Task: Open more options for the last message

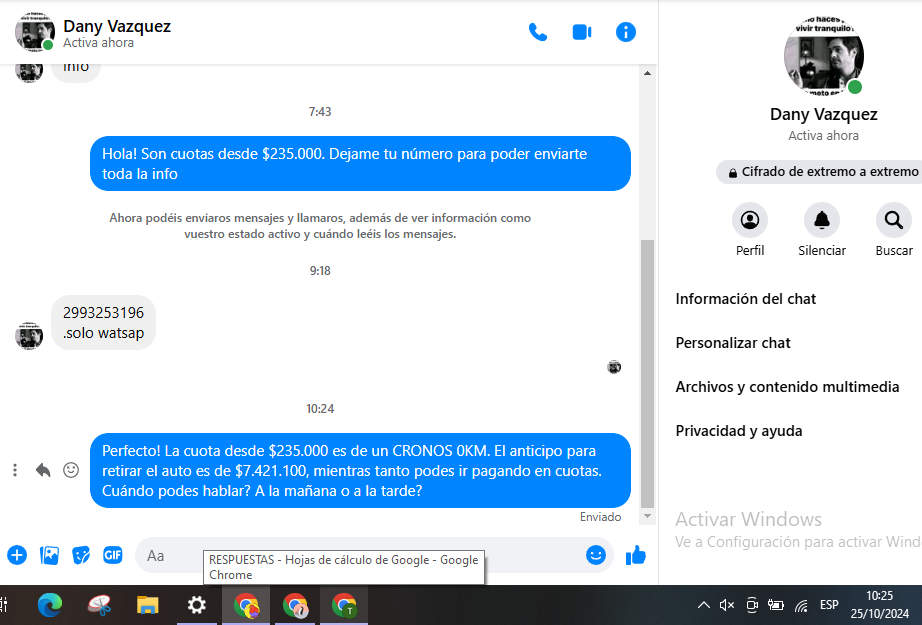Action: pos(15,470)
